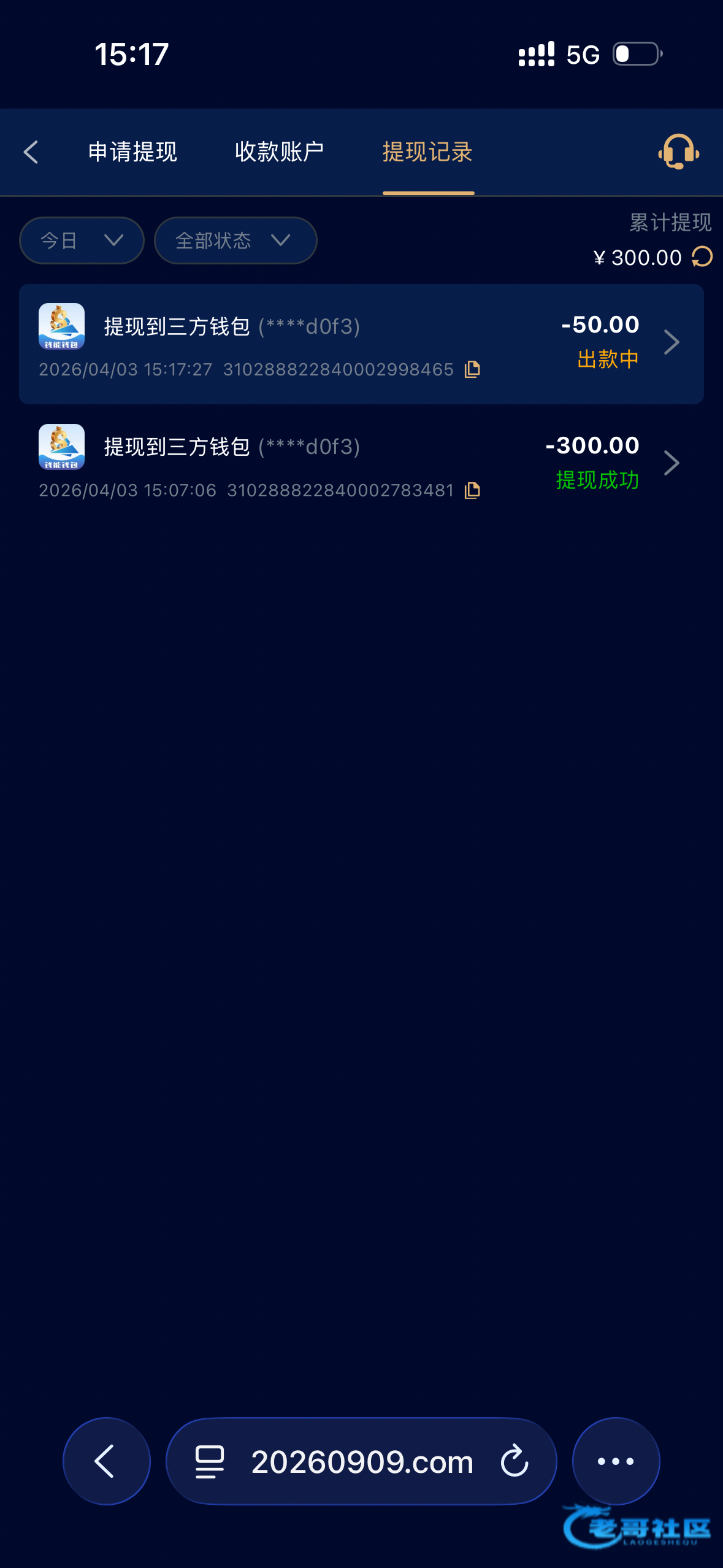
Task: Contact customer service via headset icon
Action: 678,152
